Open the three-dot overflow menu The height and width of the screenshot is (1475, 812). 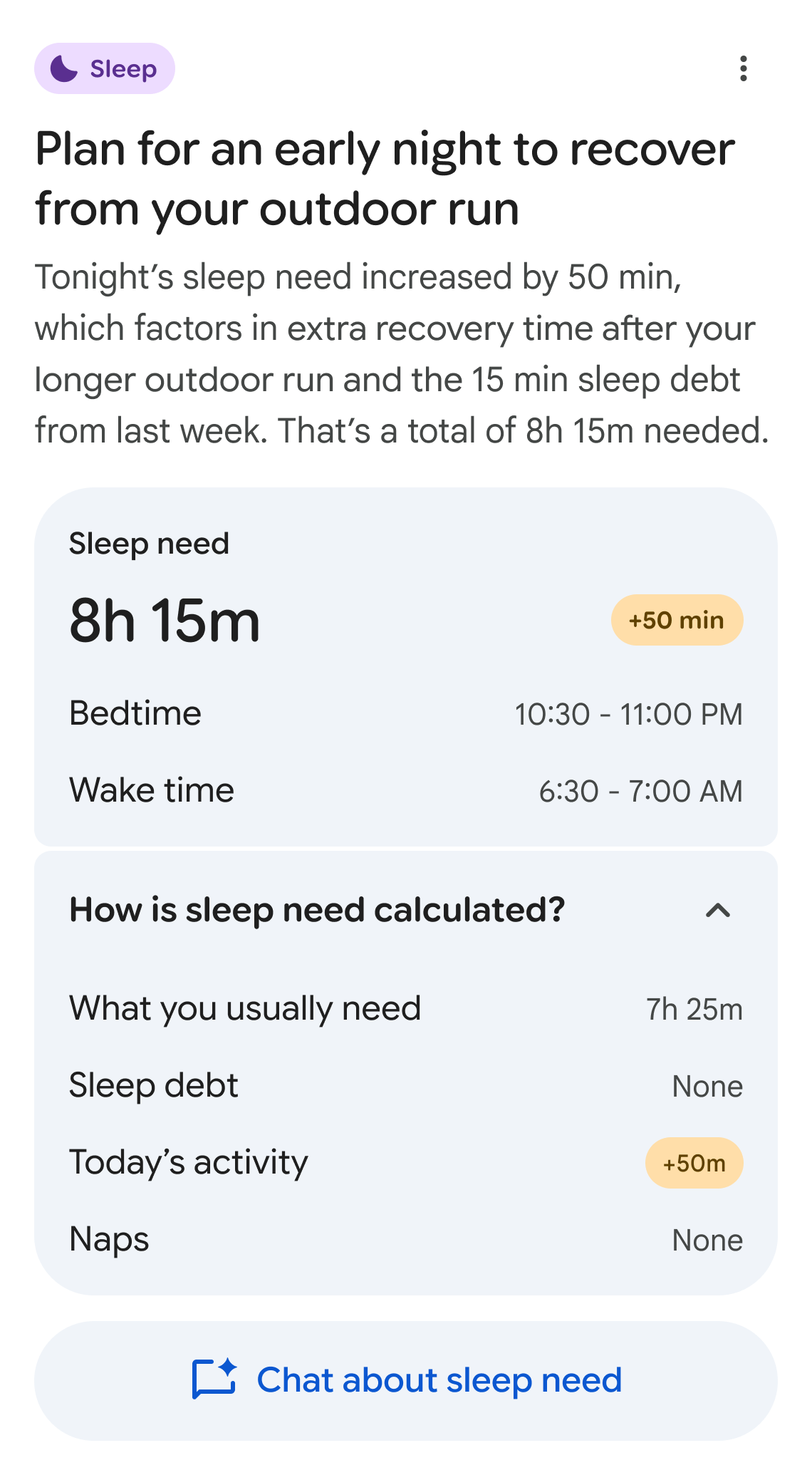pos(743,68)
